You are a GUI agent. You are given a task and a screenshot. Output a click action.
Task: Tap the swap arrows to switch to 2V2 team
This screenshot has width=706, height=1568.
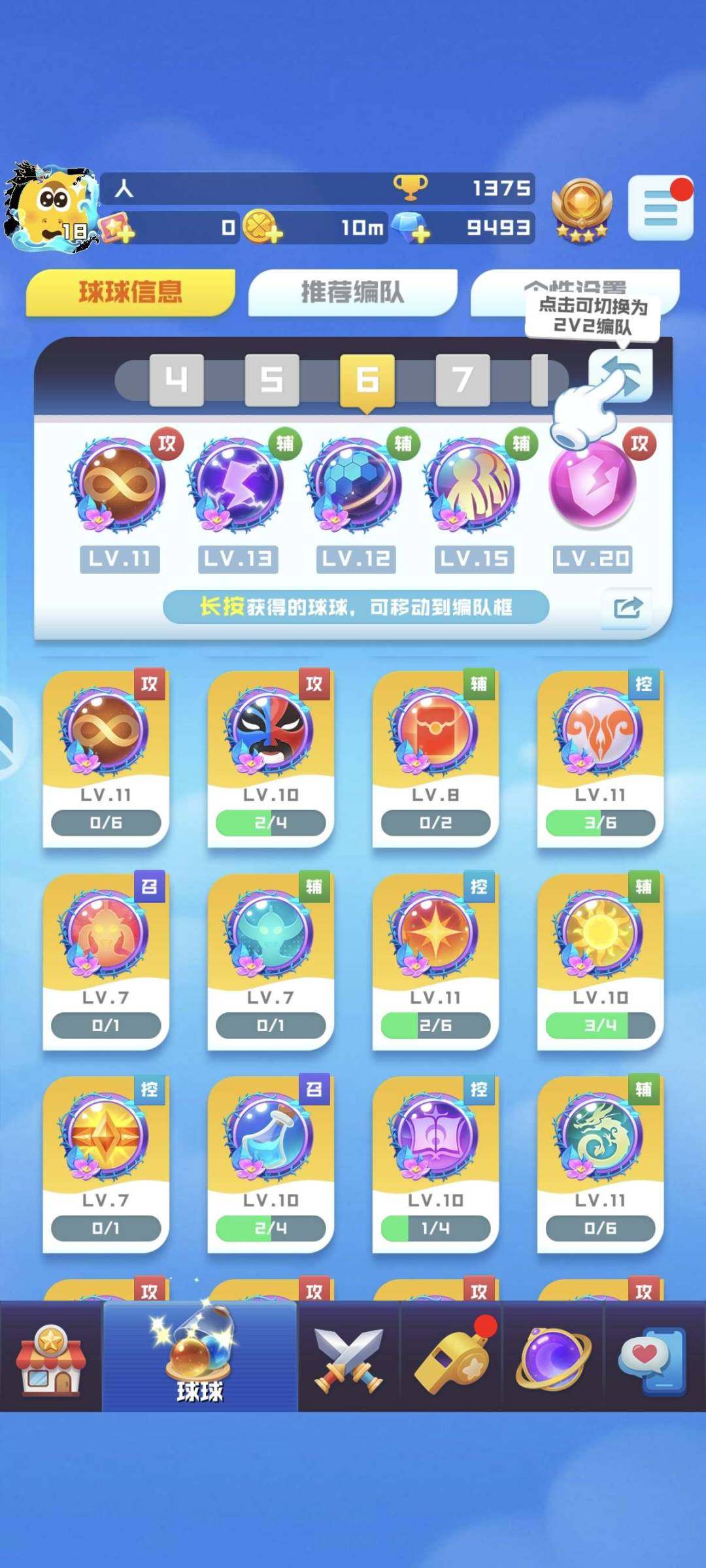tap(621, 377)
